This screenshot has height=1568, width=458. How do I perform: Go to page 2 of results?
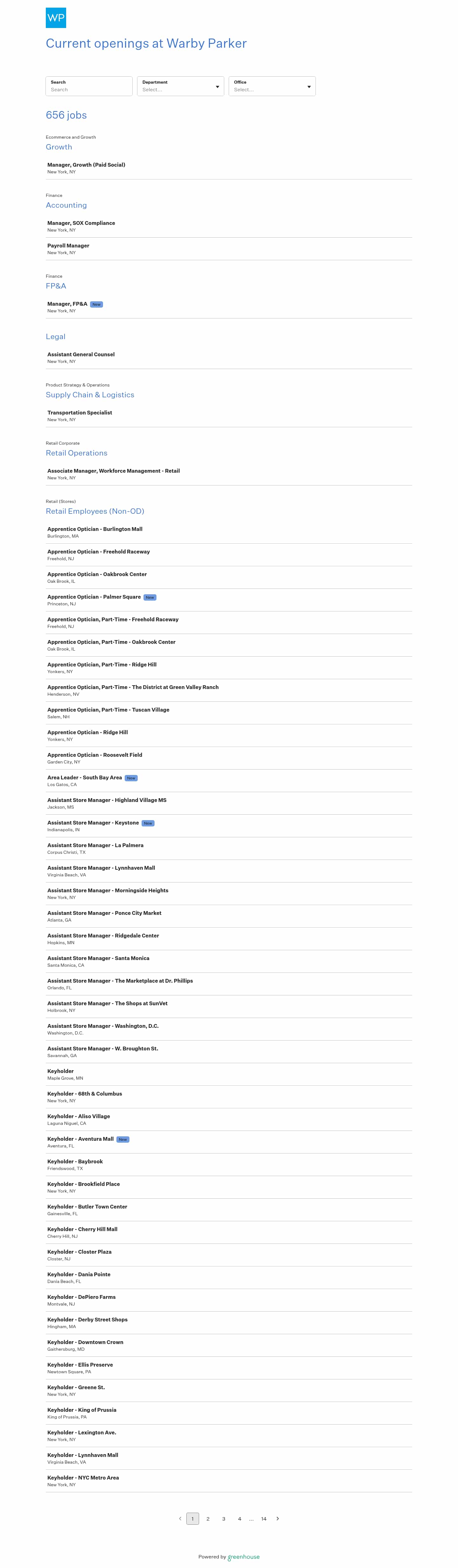click(x=208, y=1519)
